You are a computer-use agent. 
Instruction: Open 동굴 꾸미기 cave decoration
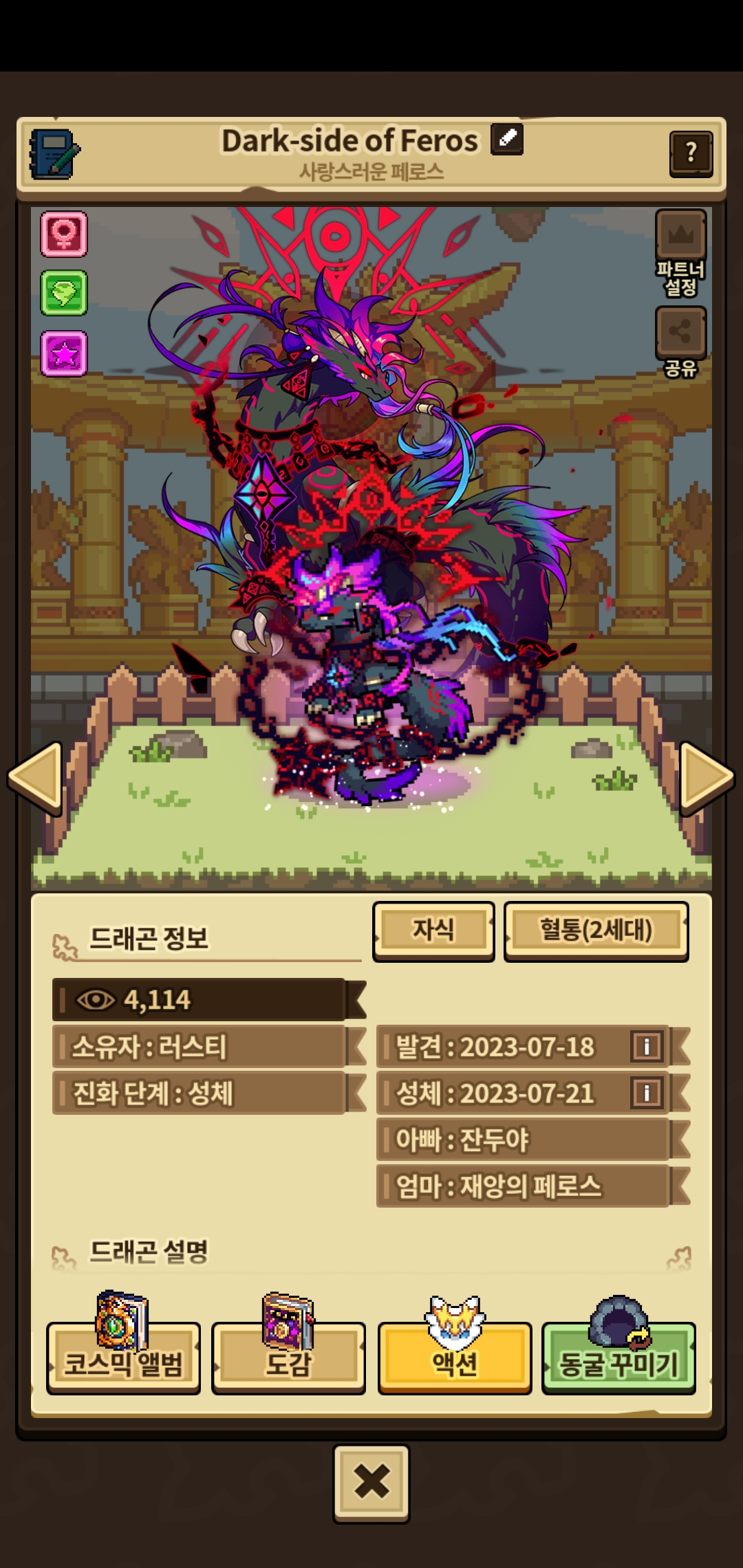tap(618, 1358)
